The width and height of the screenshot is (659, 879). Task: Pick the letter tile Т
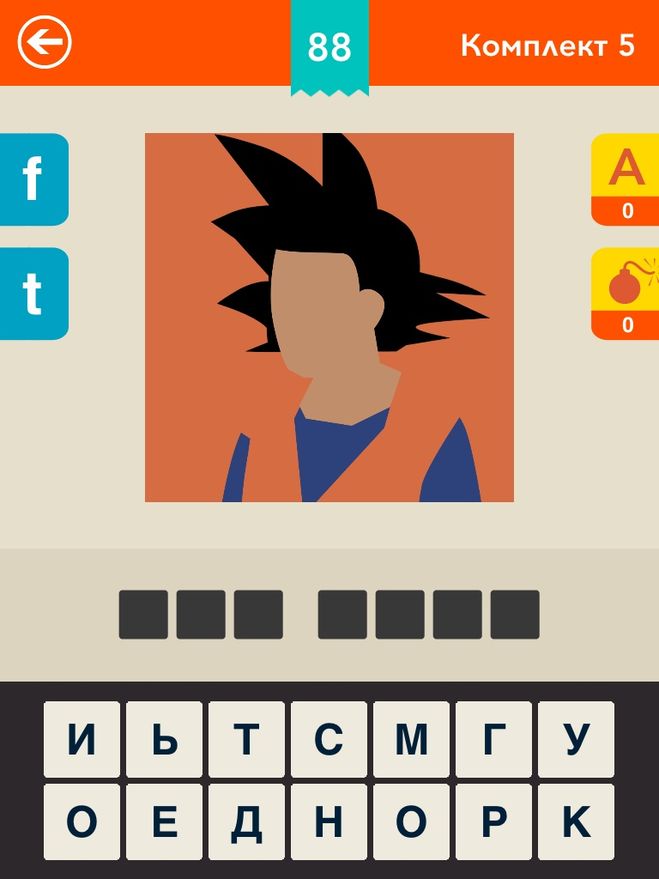coord(247,739)
